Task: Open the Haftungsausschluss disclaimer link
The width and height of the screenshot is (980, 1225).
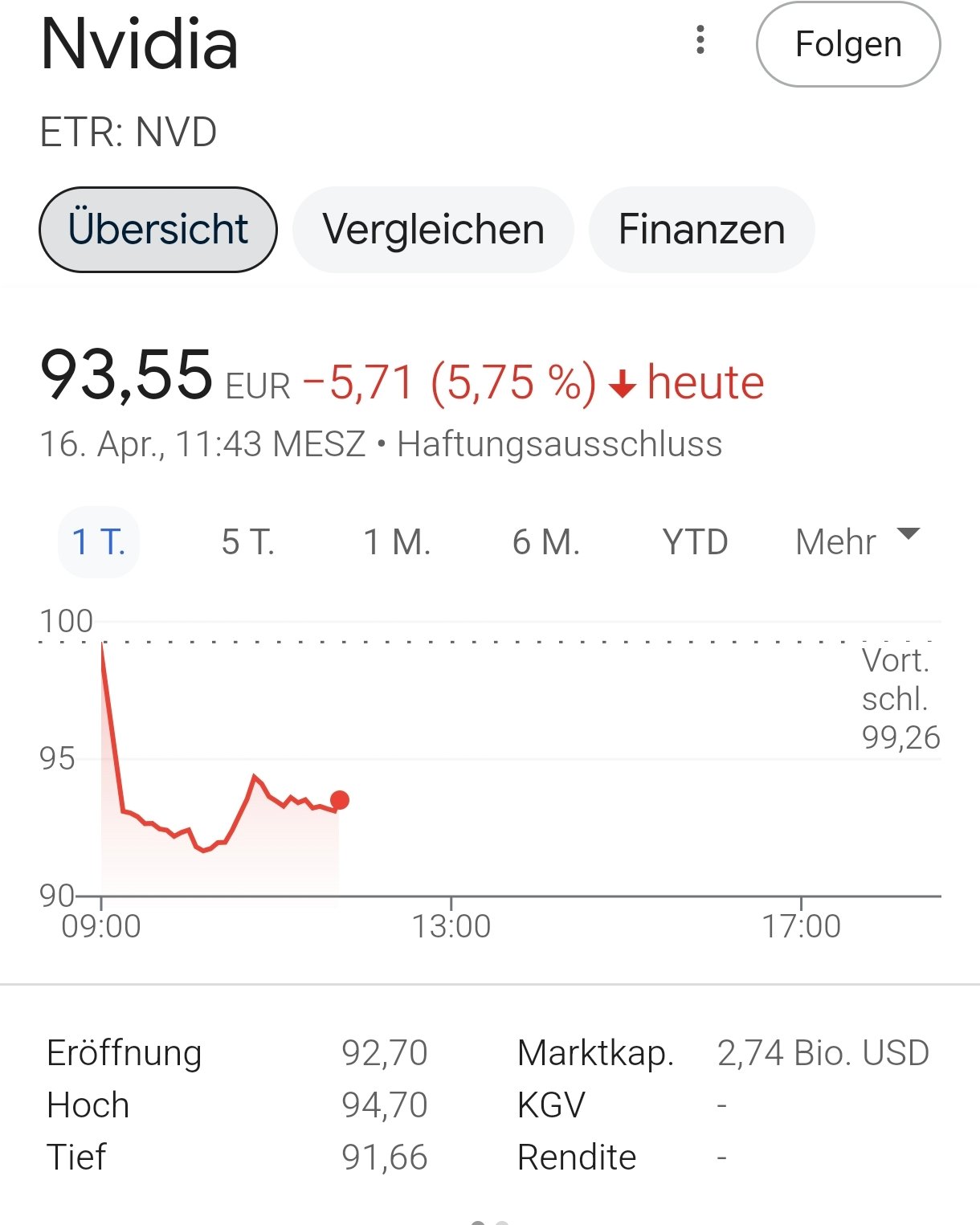Action: tap(559, 444)
